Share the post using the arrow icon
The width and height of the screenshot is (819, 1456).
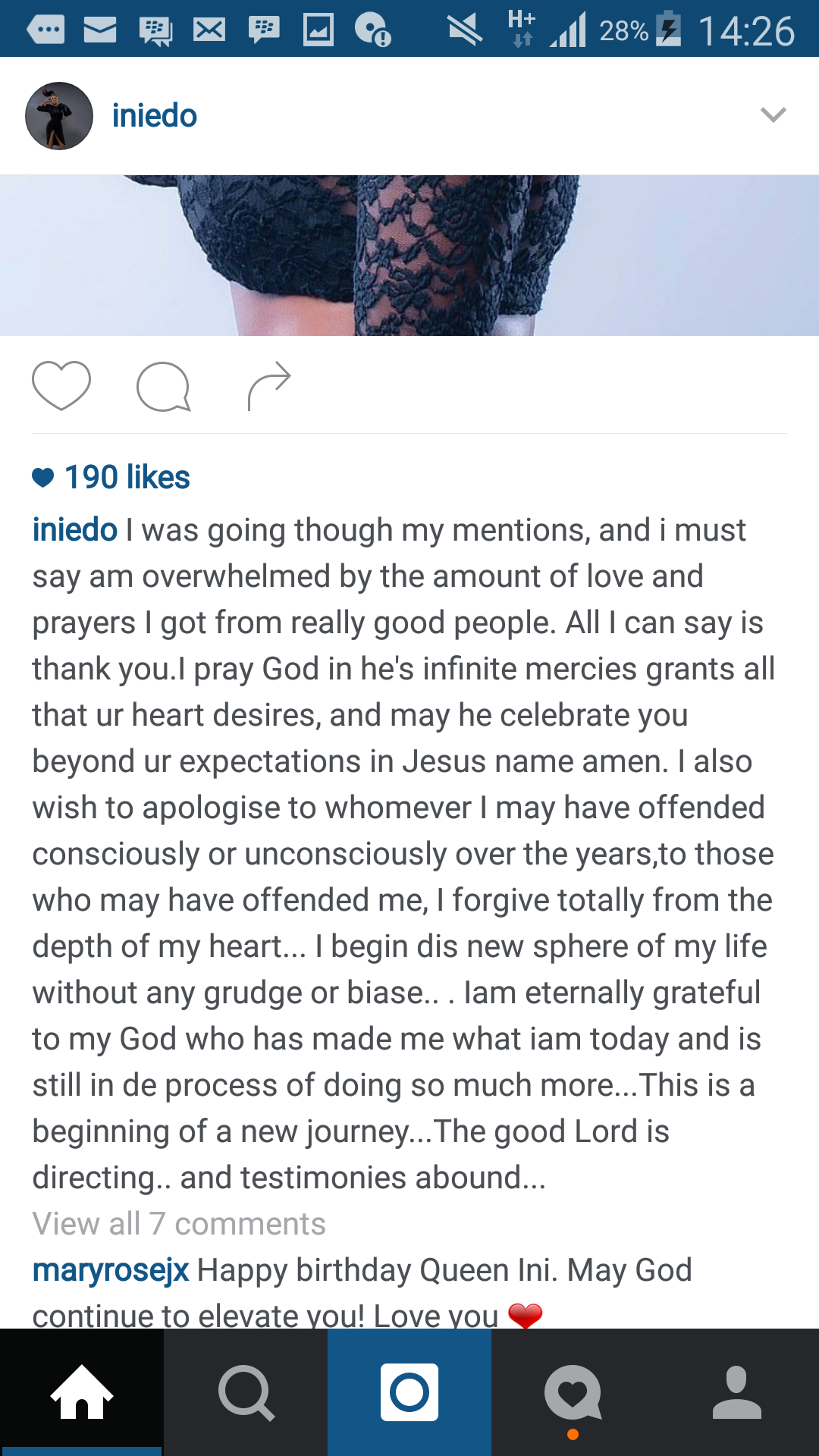(269, 386)
